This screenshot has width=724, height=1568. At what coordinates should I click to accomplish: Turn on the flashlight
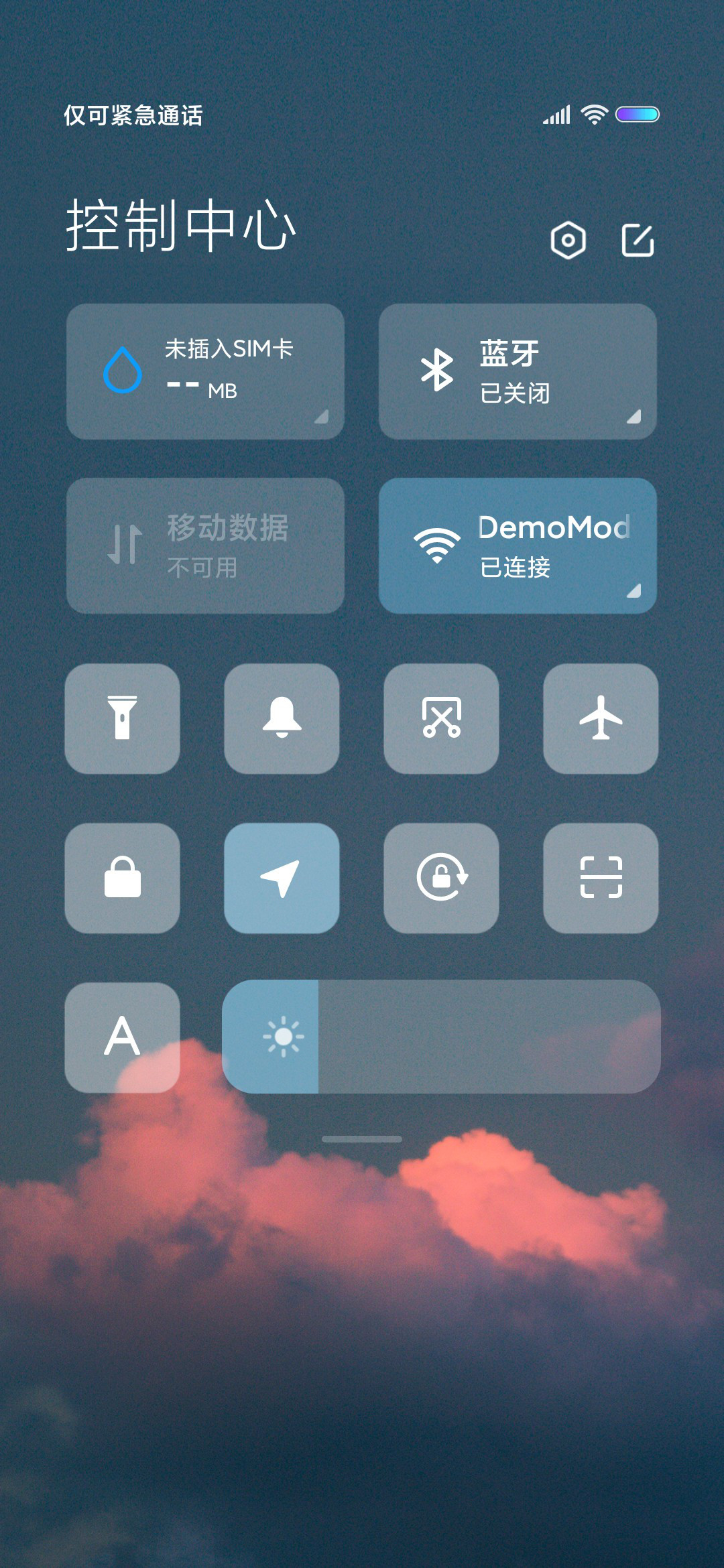122,718
